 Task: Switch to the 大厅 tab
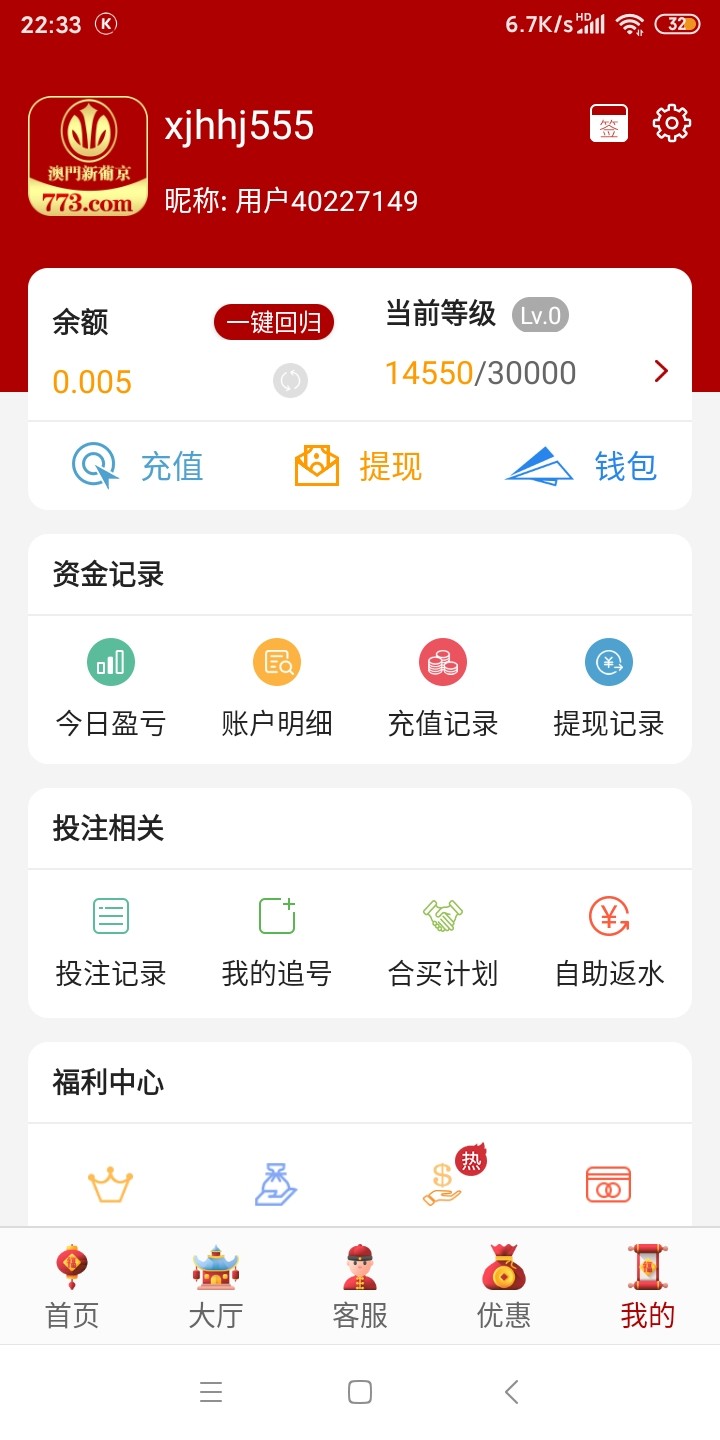[x=216, y=1286]
